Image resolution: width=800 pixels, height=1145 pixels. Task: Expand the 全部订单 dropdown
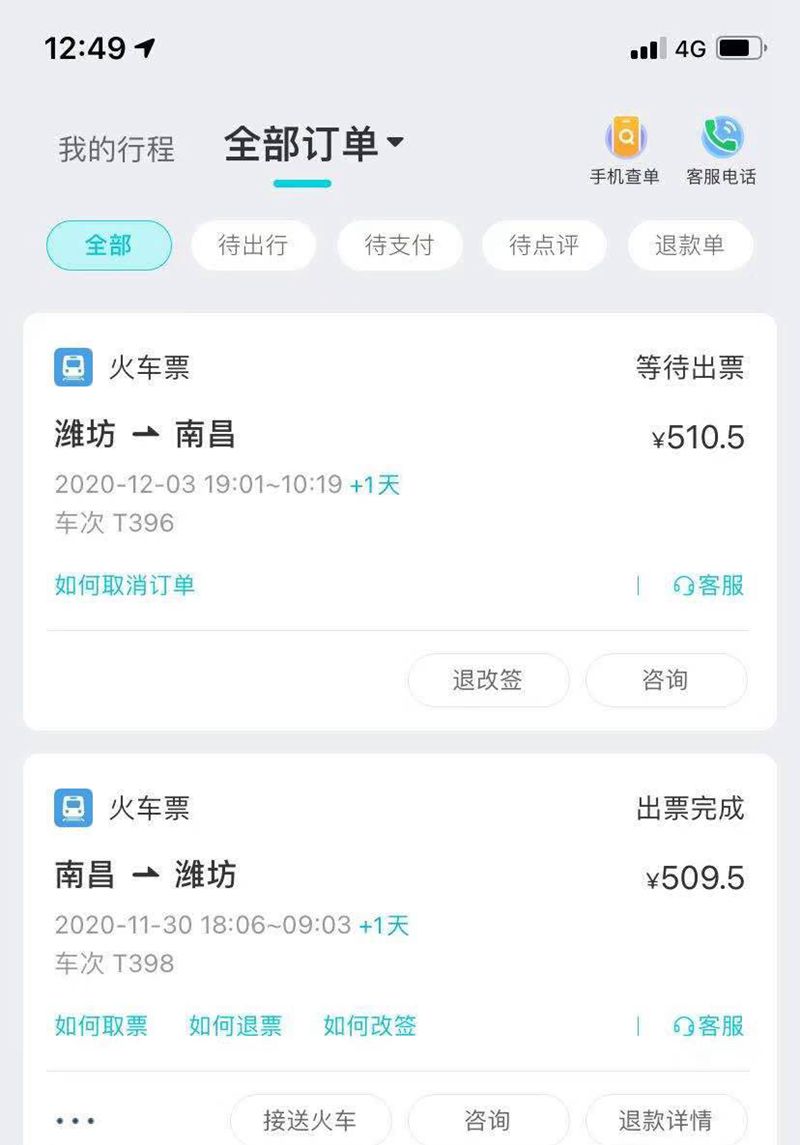(x=314, y=145)
